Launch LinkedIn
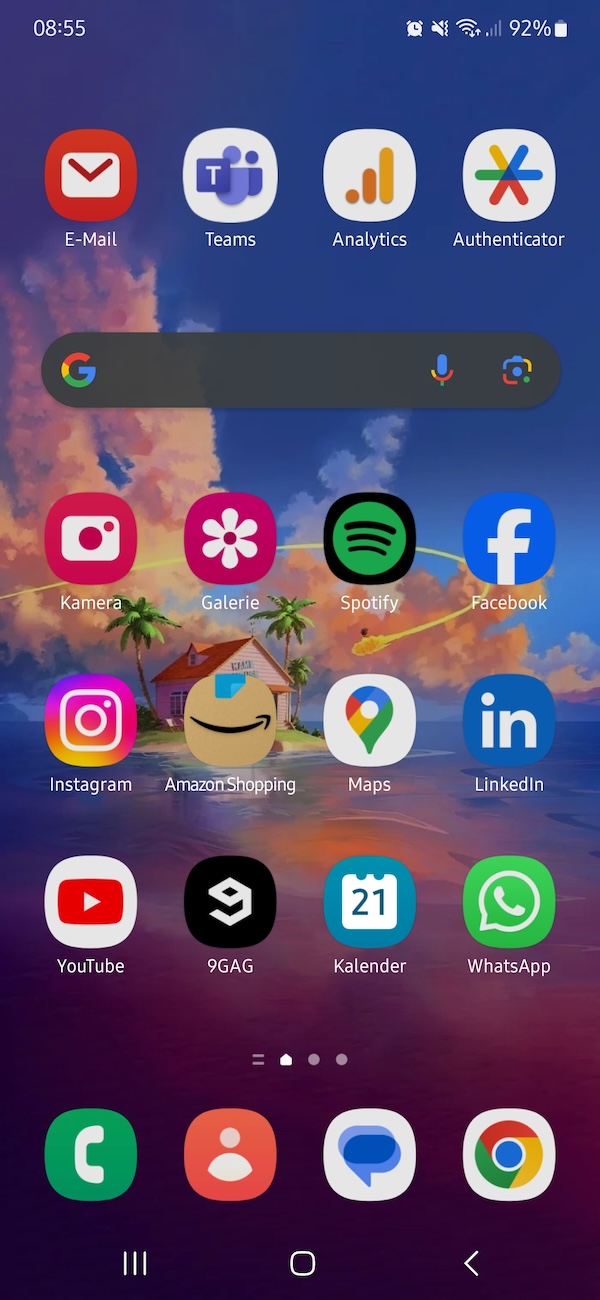This screenshot has height=1300, width=600. click(x=508, y=720)
